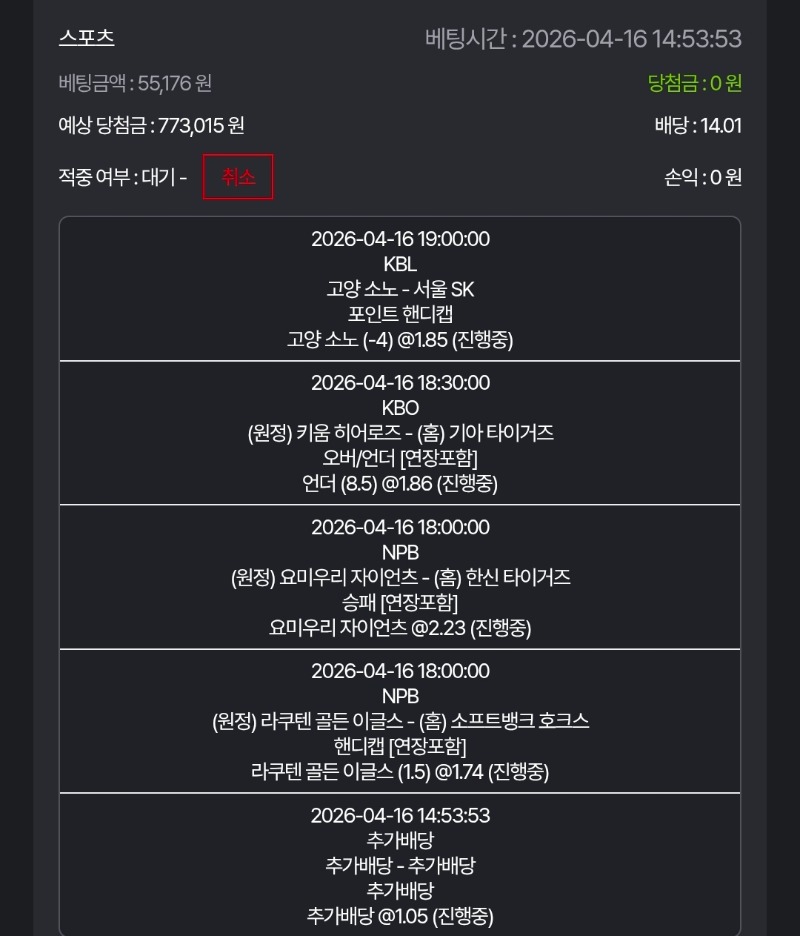800x936 pixels.
Task: Open the underlined 스포츠 link
Action: 86,38
